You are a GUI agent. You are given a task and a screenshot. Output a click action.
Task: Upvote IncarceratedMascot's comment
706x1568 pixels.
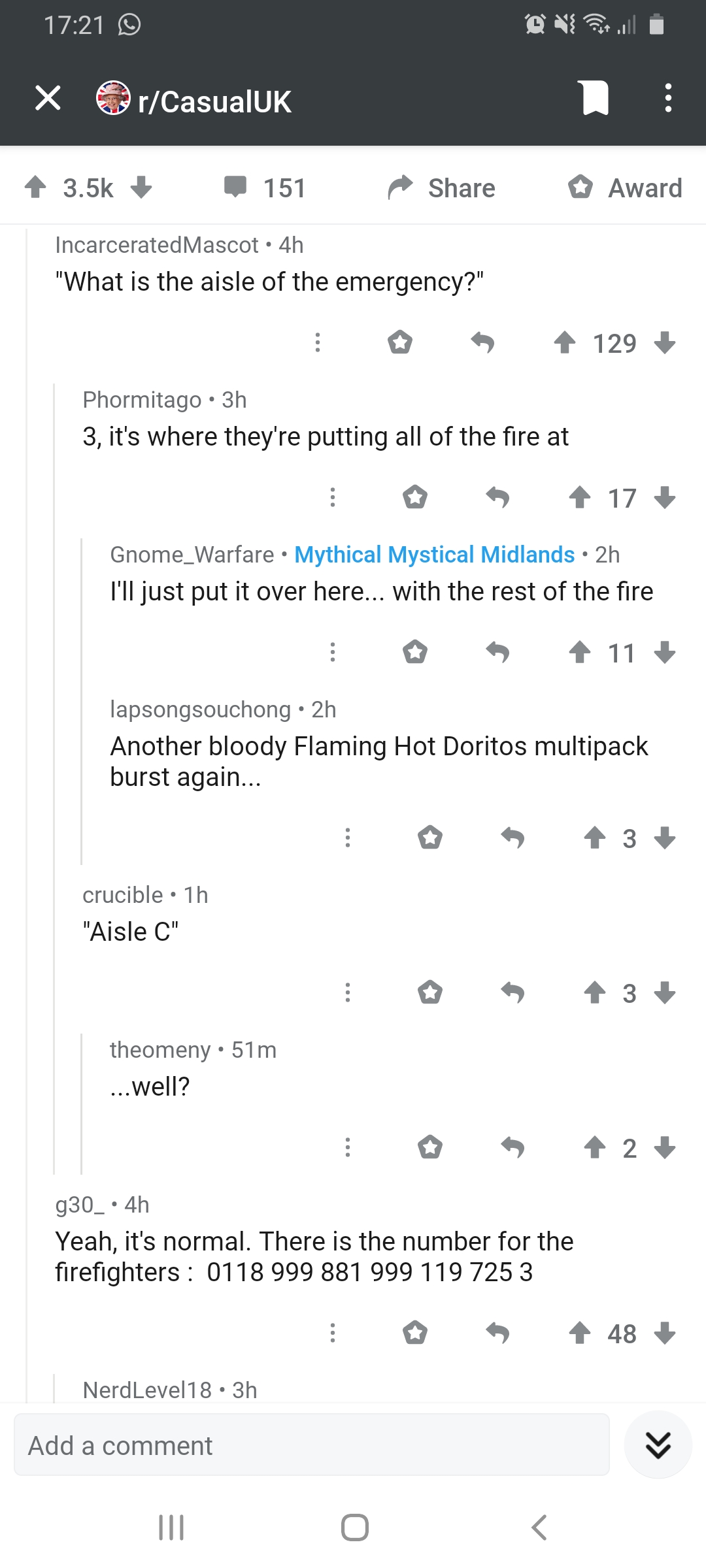click(565, 342)
